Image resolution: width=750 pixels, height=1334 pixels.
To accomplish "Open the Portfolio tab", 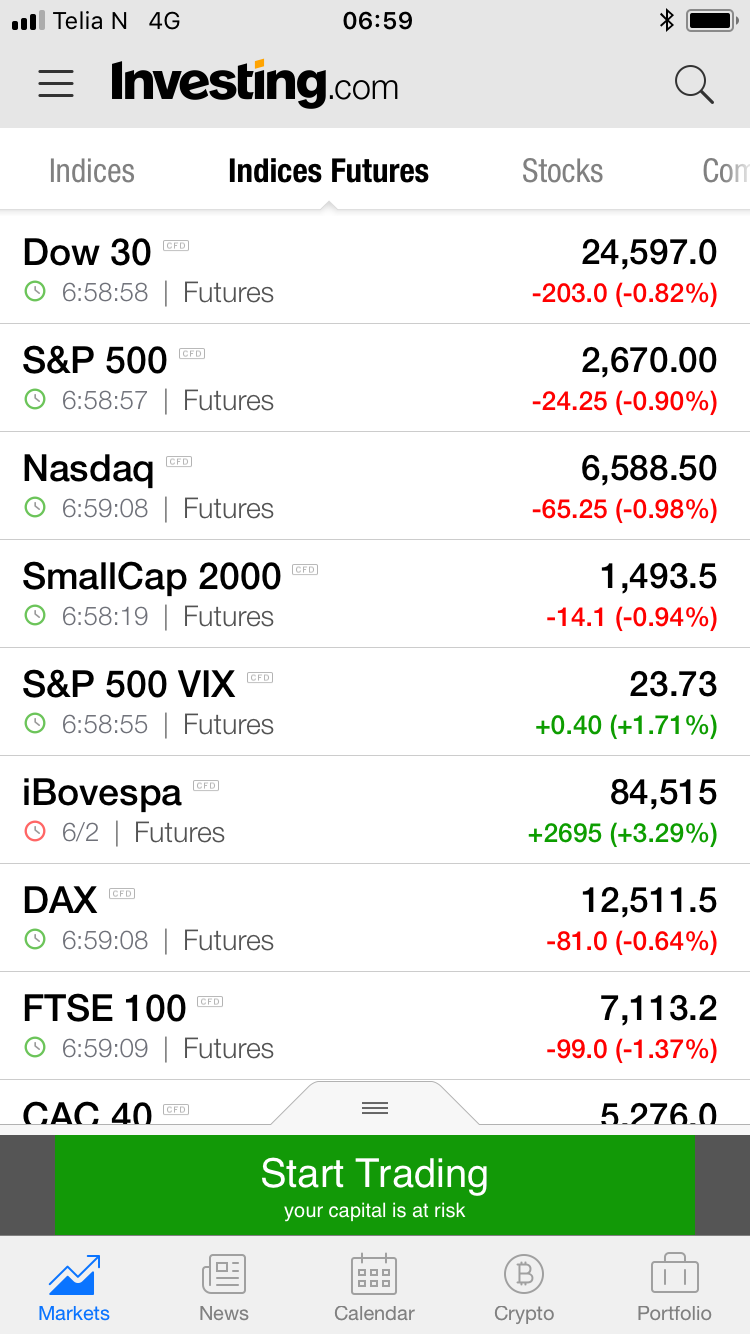I will pos(674,1288).
